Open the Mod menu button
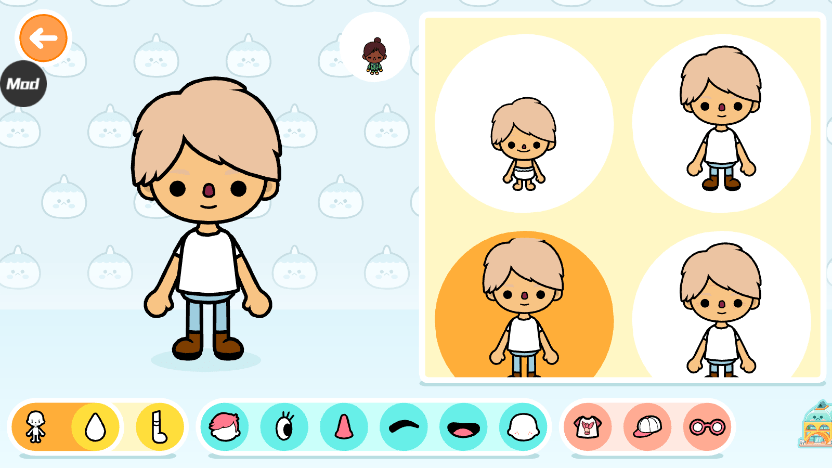This screenshot has height=468, width=832. (22, 84)
